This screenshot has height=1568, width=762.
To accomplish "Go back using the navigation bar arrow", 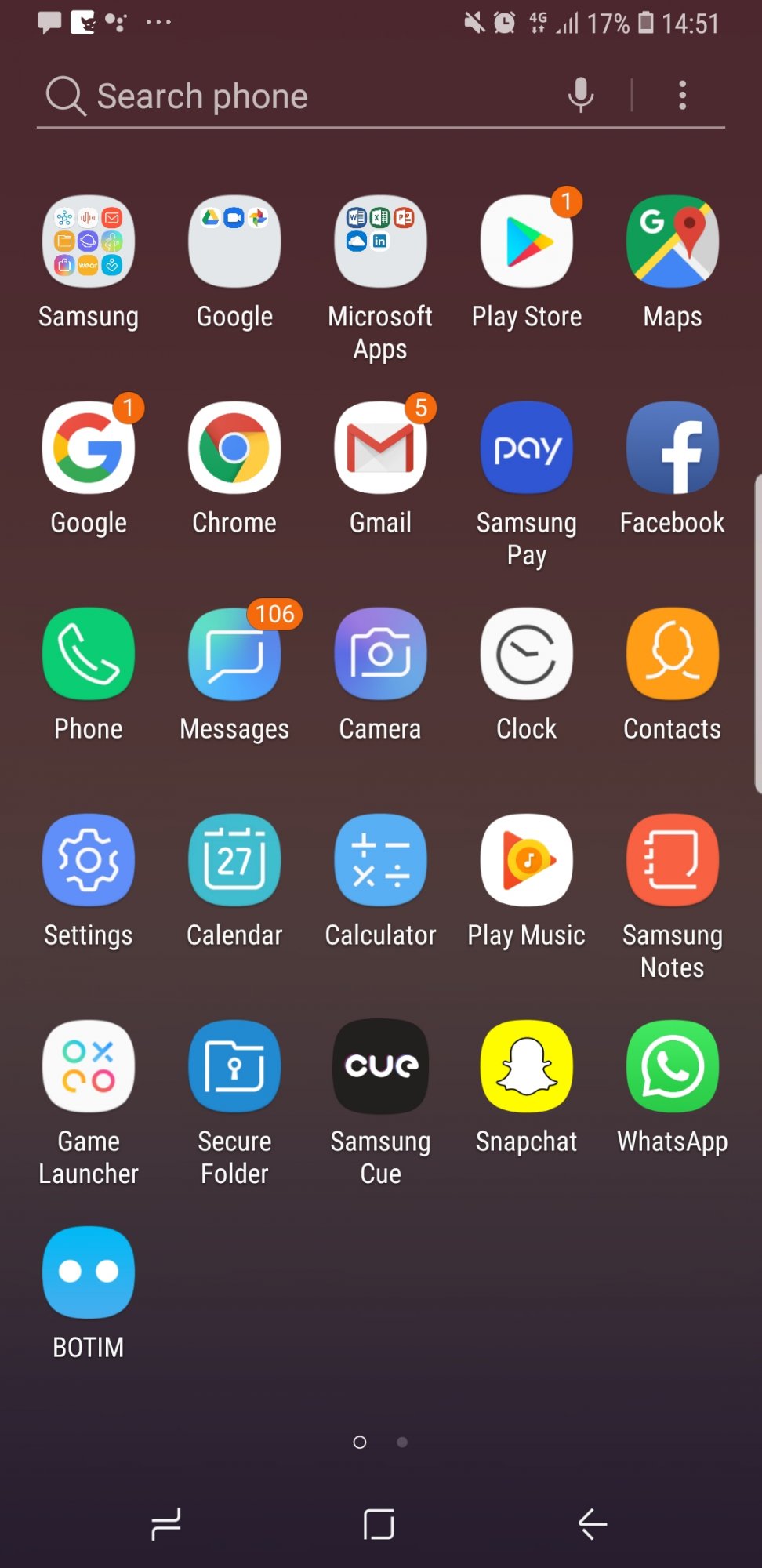I will point(593,1524).
